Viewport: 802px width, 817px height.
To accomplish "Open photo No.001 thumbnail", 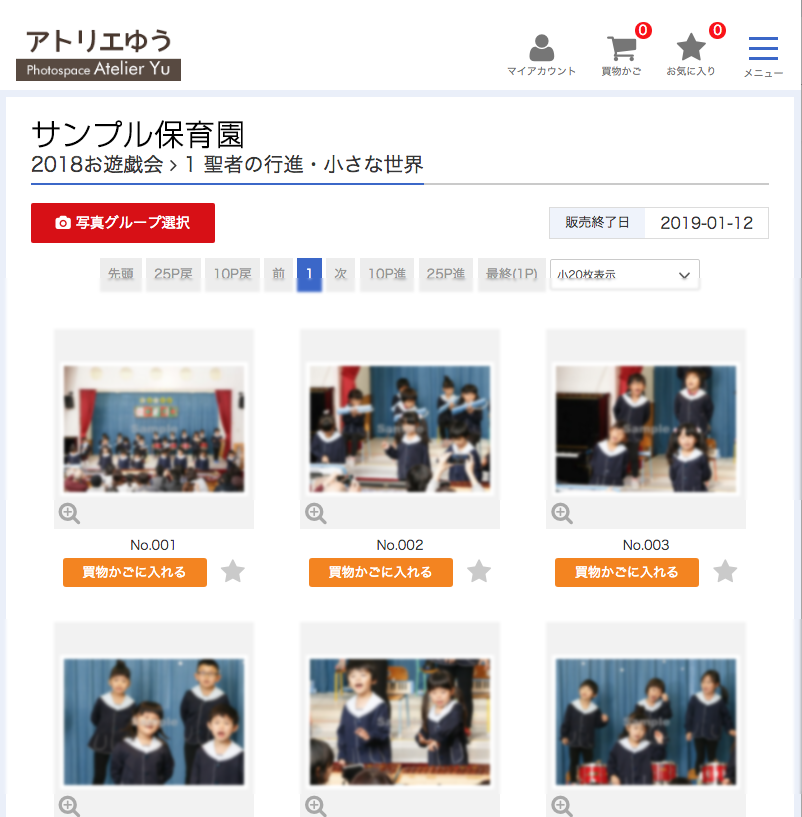I will pyautogui.click(x=154, y=429).
